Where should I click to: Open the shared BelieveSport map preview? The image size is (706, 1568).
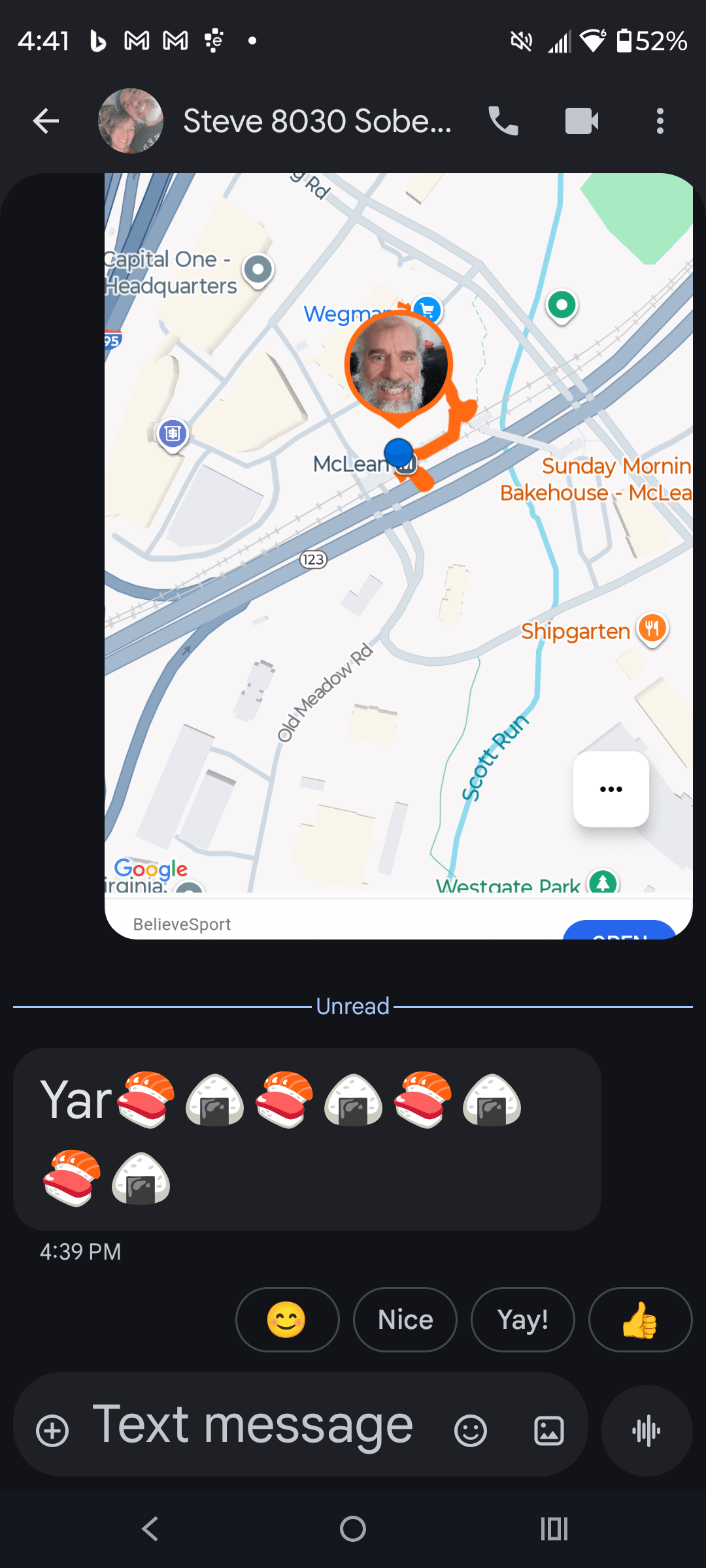click(x=399, y=555)
